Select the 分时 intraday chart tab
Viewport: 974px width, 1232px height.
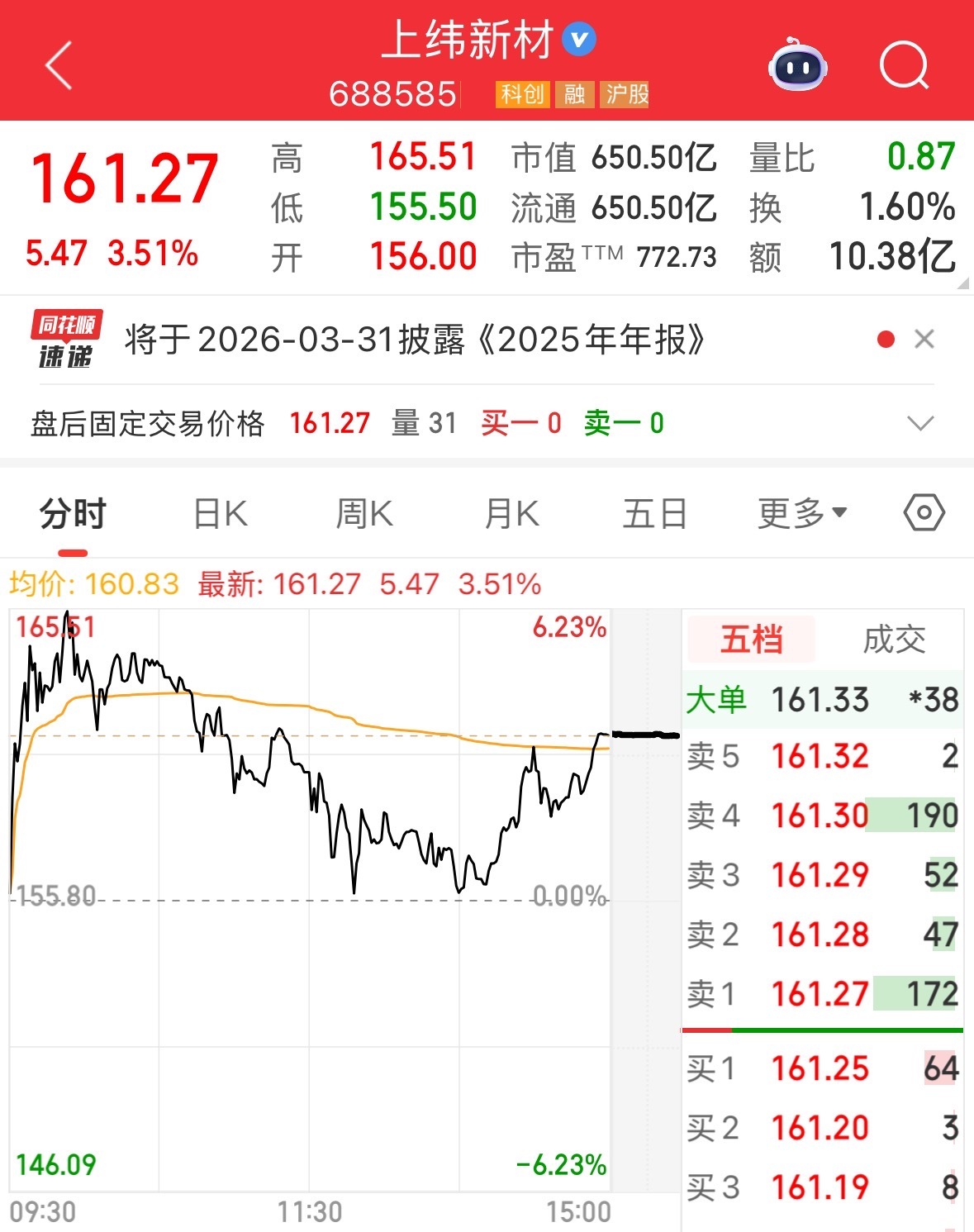tap(73, 514)
